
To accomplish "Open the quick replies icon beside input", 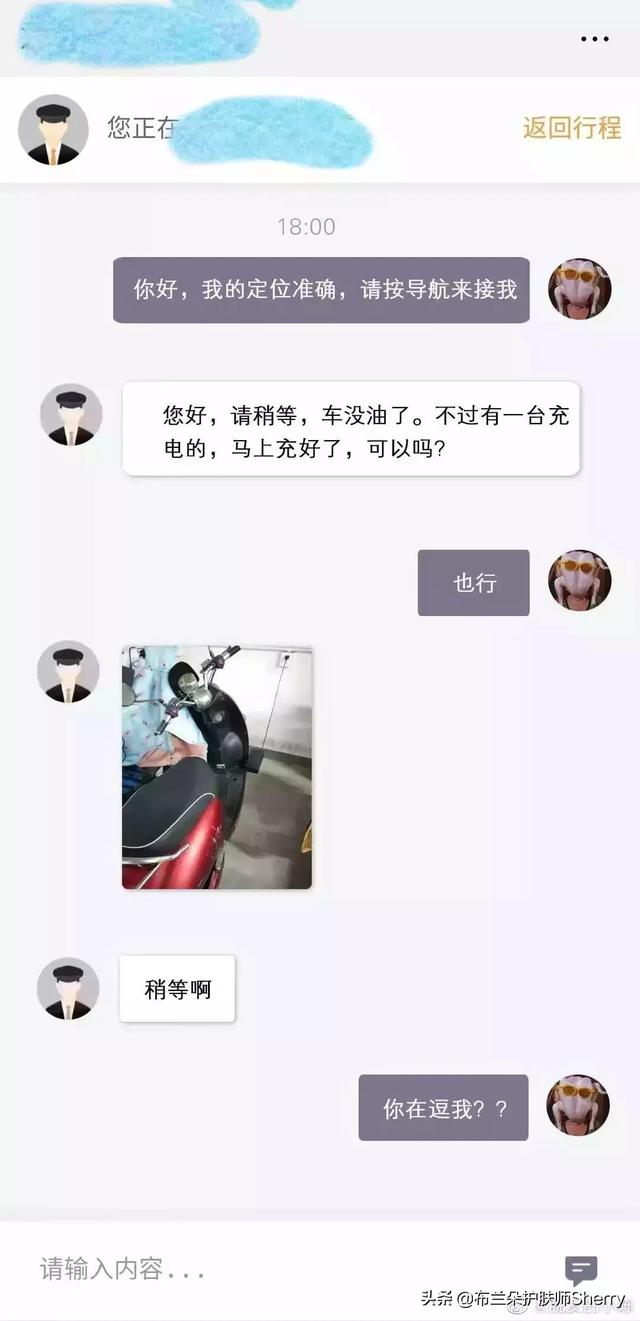I will pyautogui.click(x=581, y=1270).
